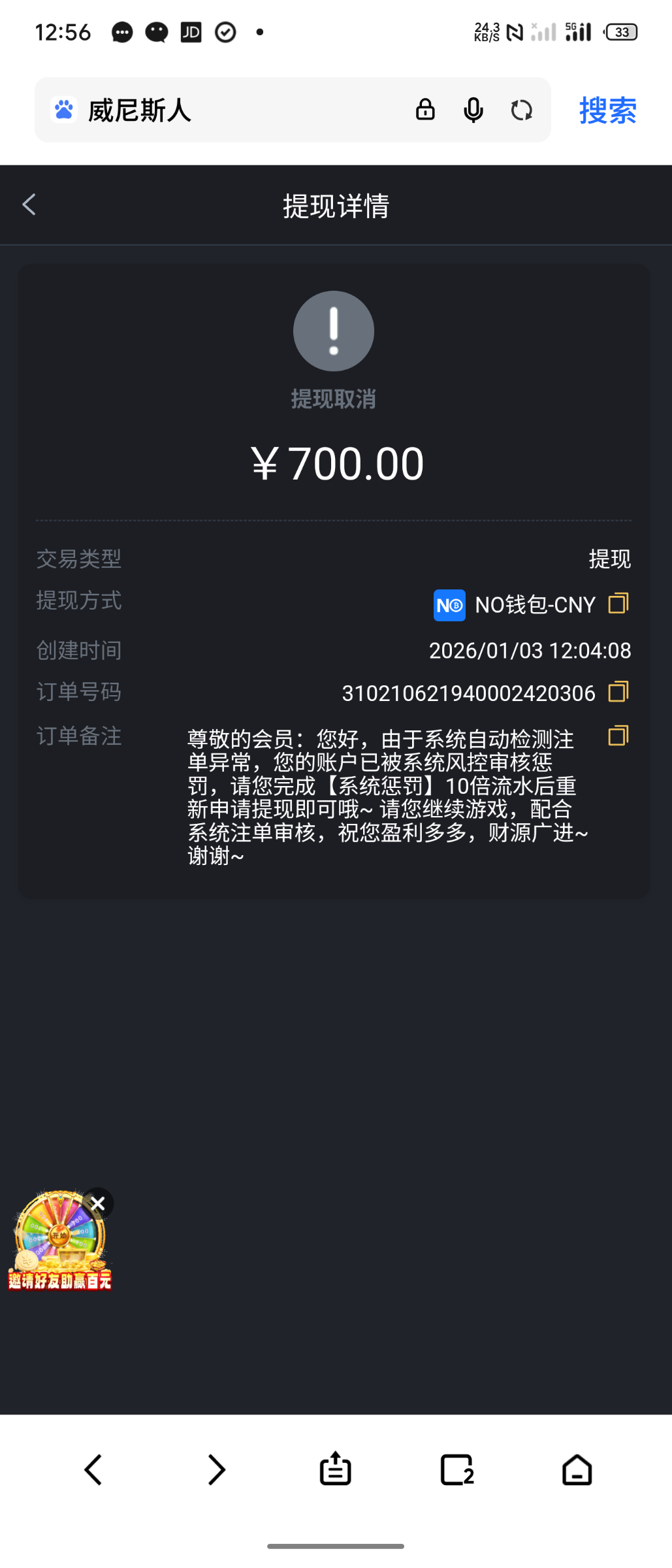Tap the exclamation mark cancellation status icon

click(x=334, y=331)
